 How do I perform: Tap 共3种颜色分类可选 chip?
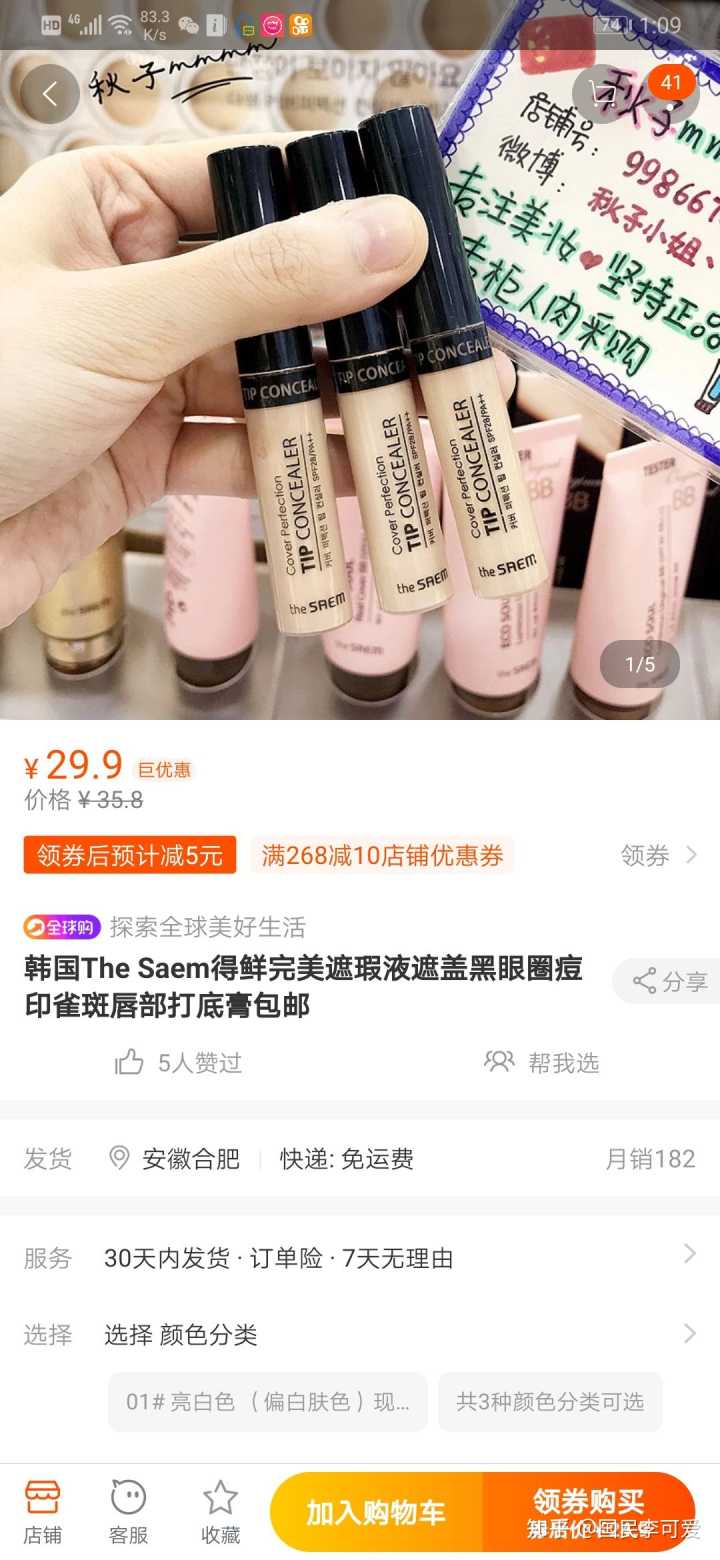(x=550, y=1402)
